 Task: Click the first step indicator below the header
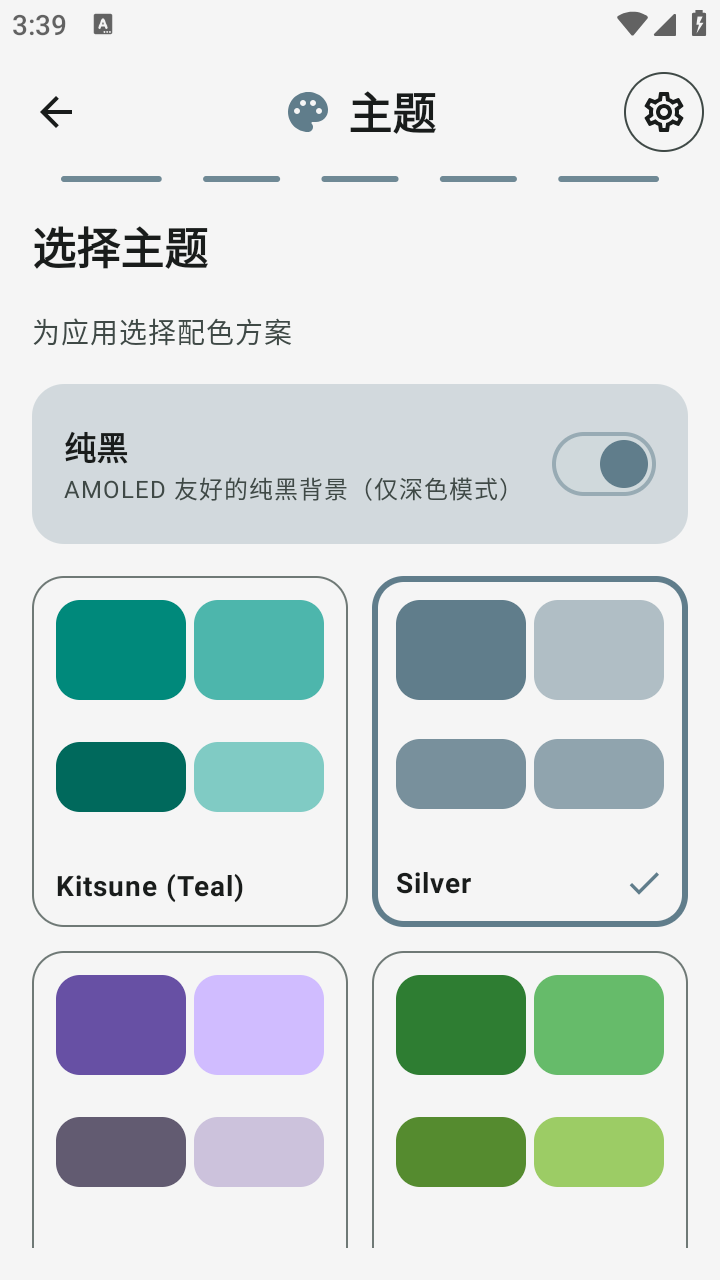pos(110,178)
